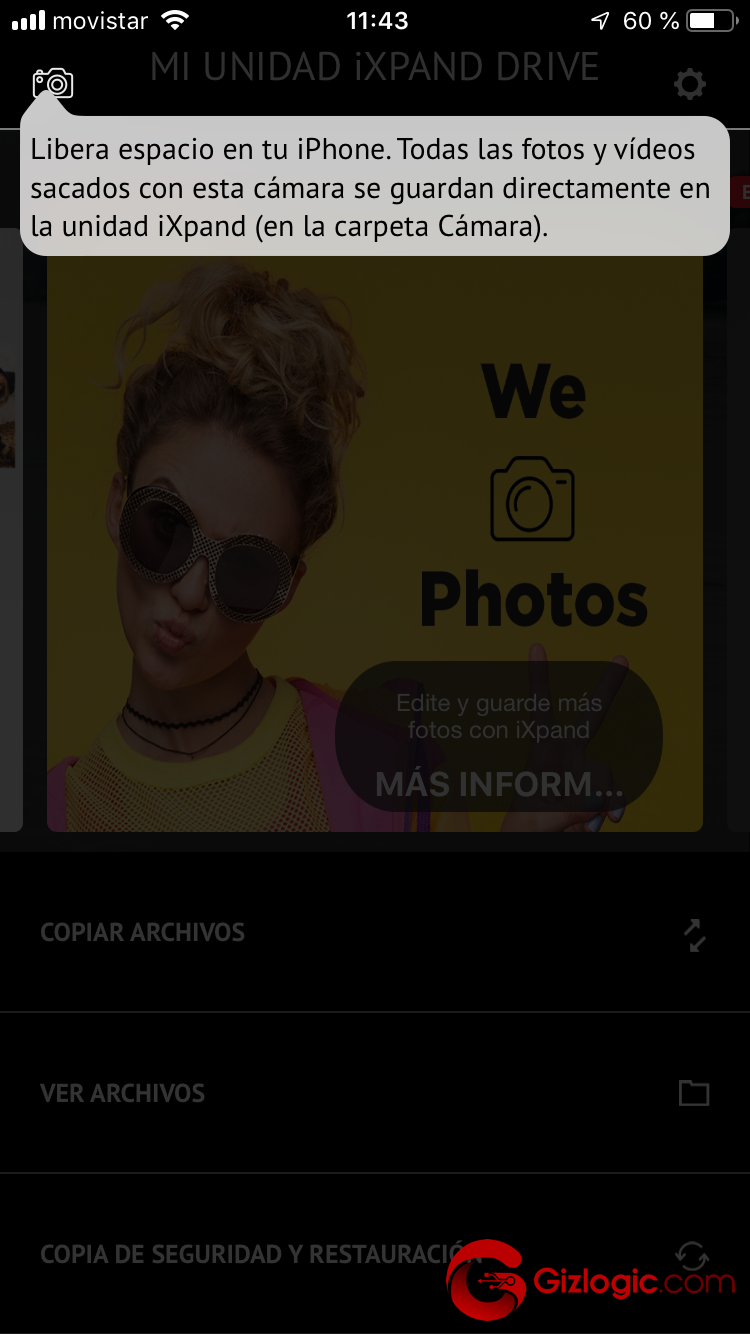Open COPIAR ARCHIVOS
Screen dimensions: 750x1334
[x=374, y=932]
